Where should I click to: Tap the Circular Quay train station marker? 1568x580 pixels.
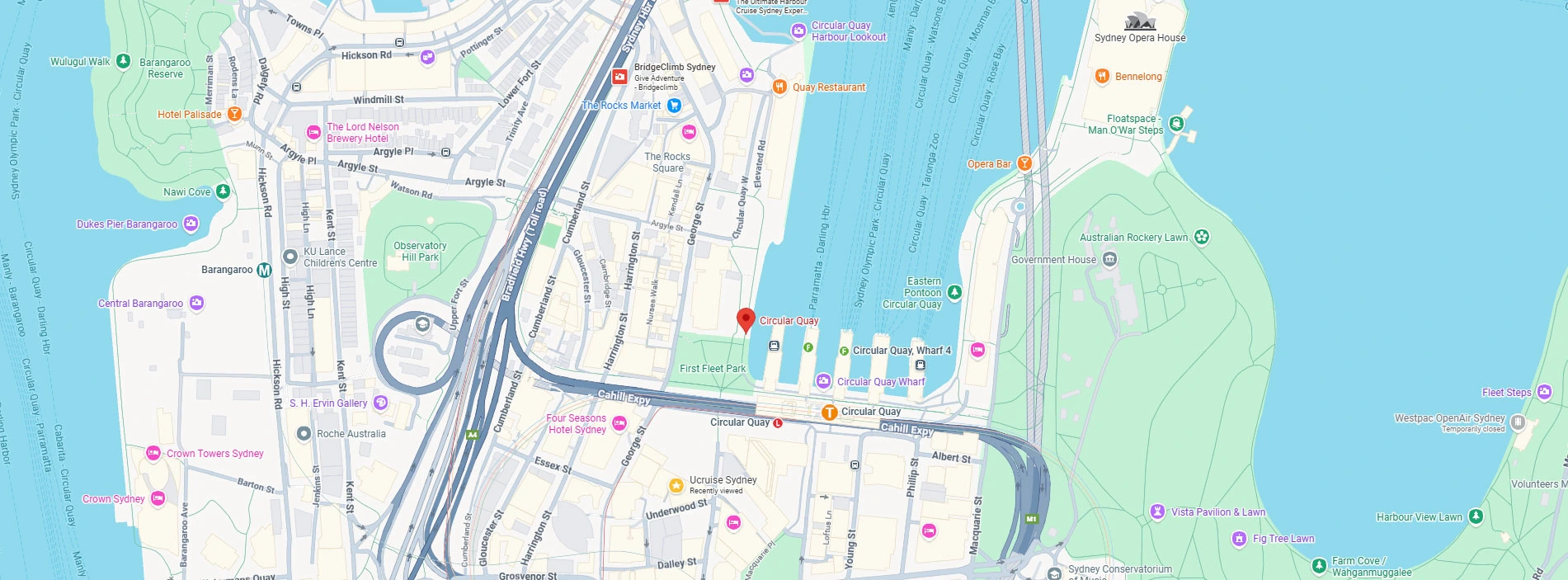click(829, 412)
